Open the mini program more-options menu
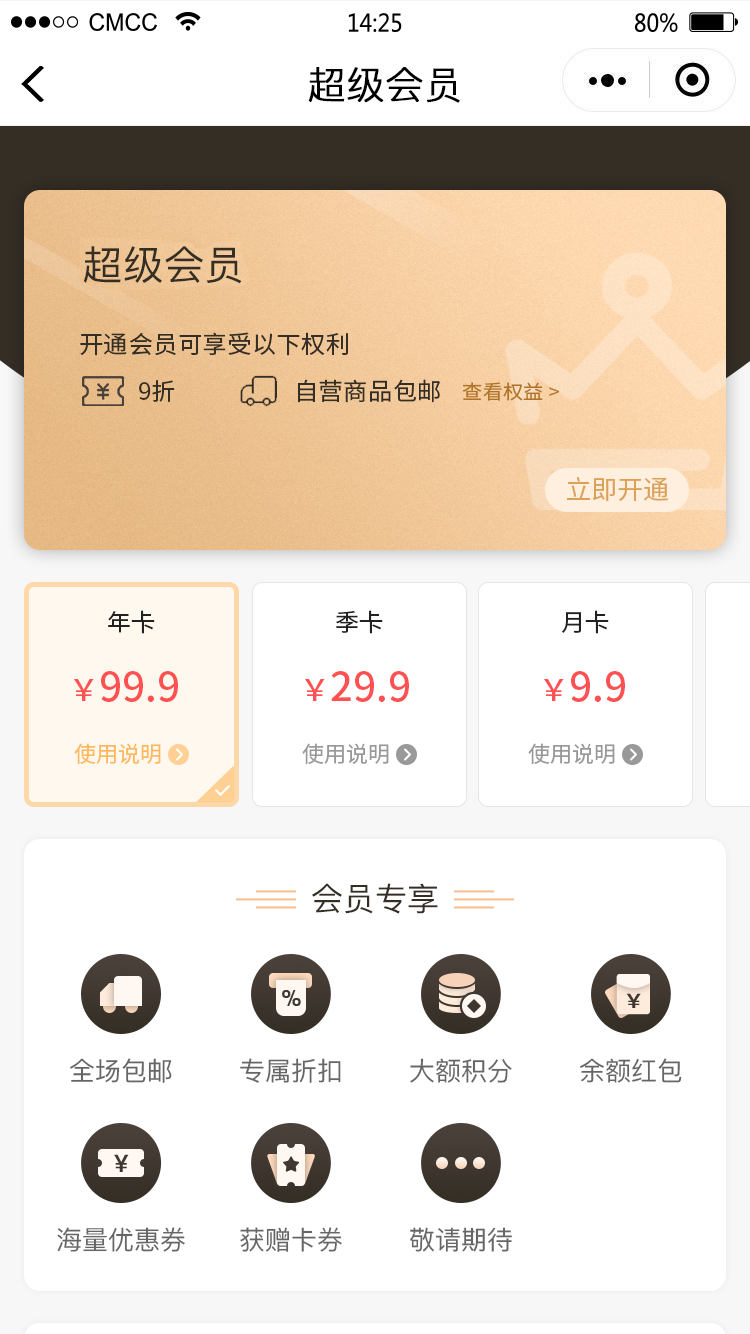This screenshot has width=750, height=1334. click(x=607, y=81)
